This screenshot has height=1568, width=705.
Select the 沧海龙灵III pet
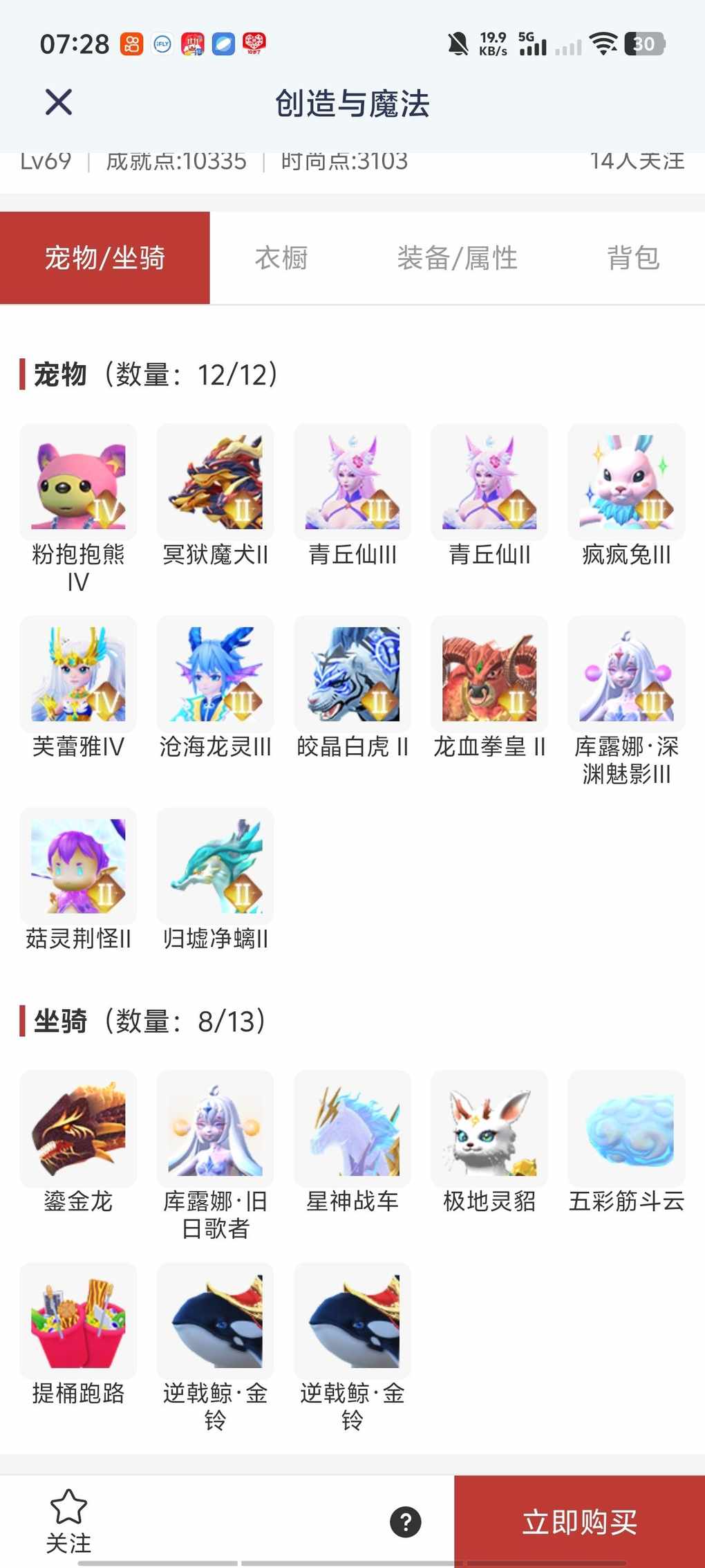click(215, 674)
